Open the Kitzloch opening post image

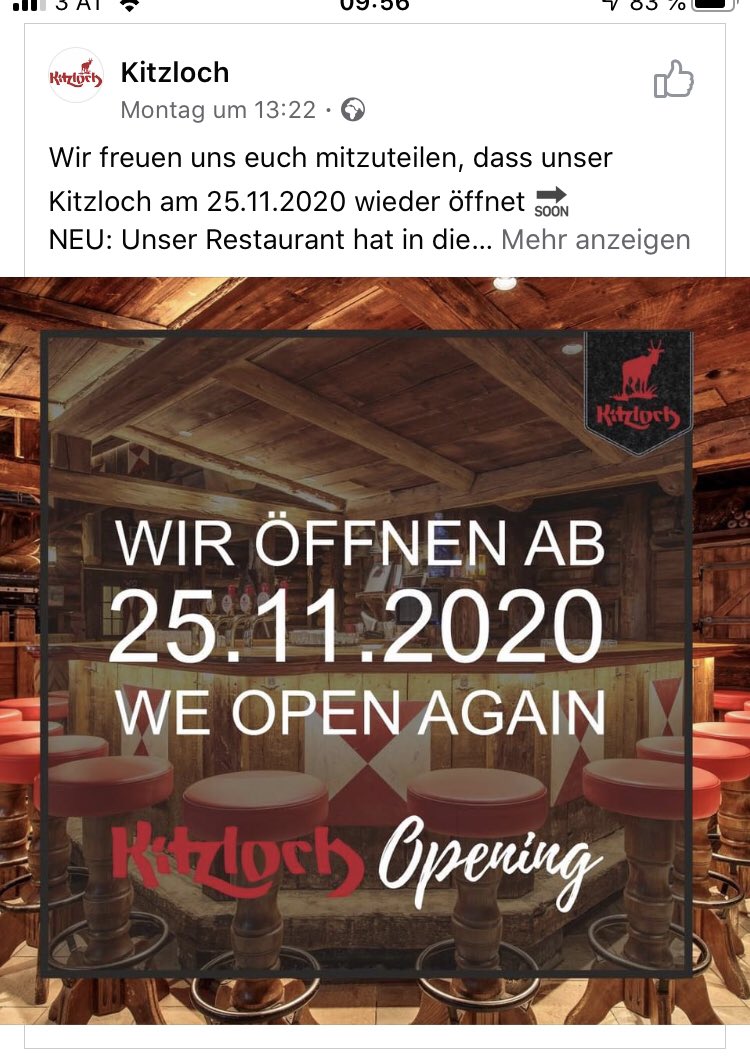coord(375,650)
